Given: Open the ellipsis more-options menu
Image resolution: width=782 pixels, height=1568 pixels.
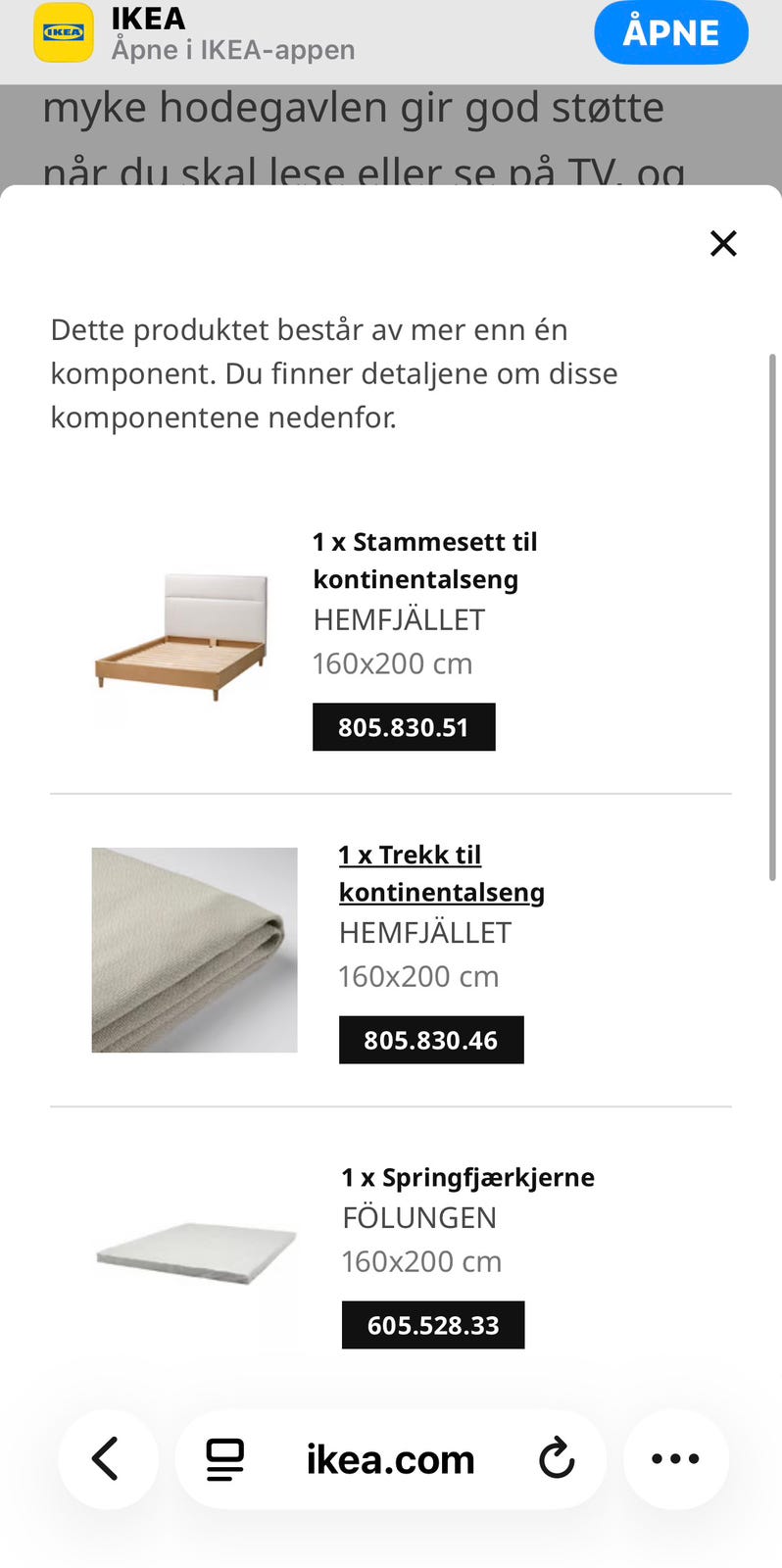Looking at the screenshot, I should (675, 1458).
